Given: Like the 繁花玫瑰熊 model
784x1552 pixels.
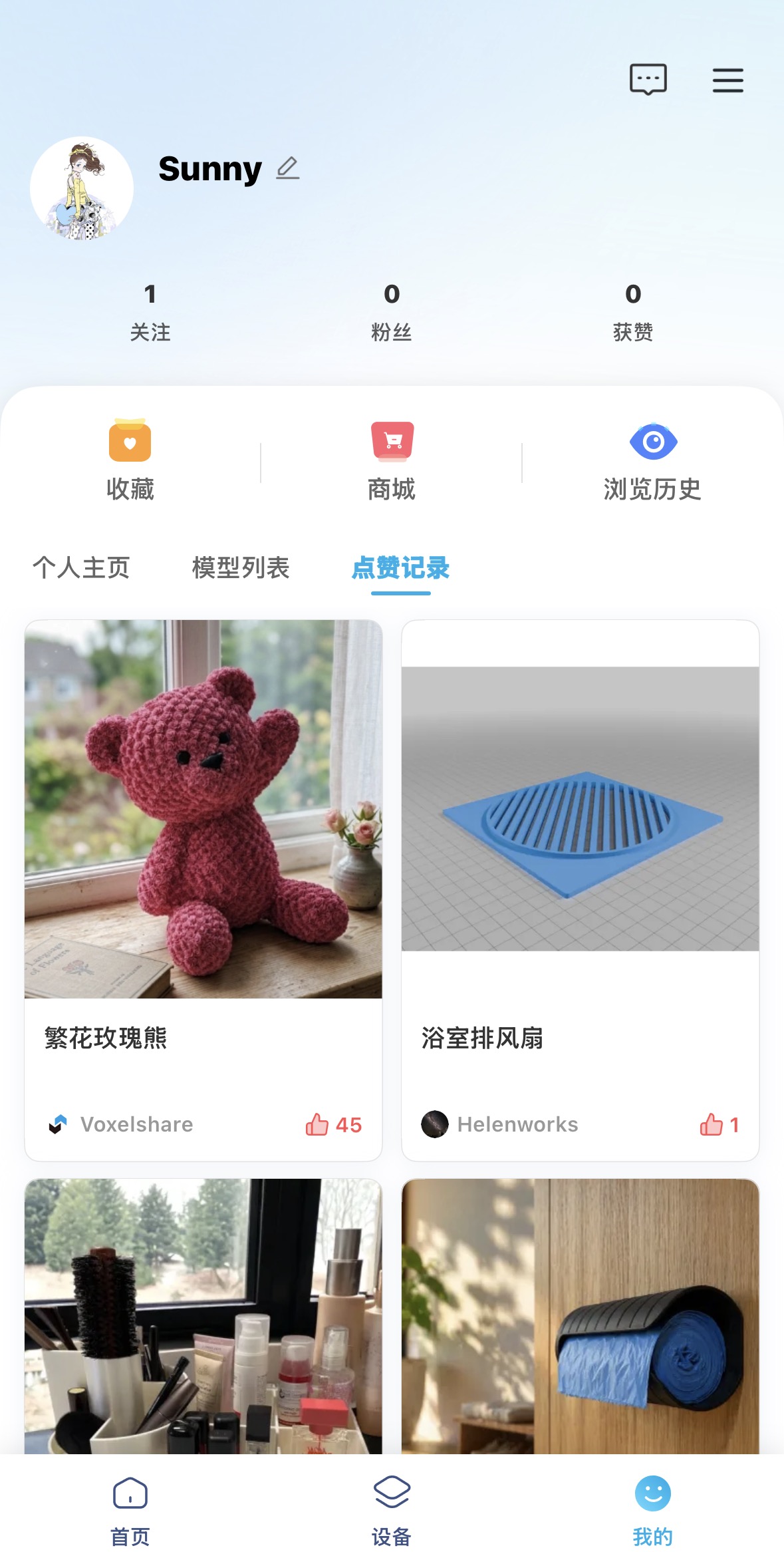Looking at the screenshot, I should 333,1125.
